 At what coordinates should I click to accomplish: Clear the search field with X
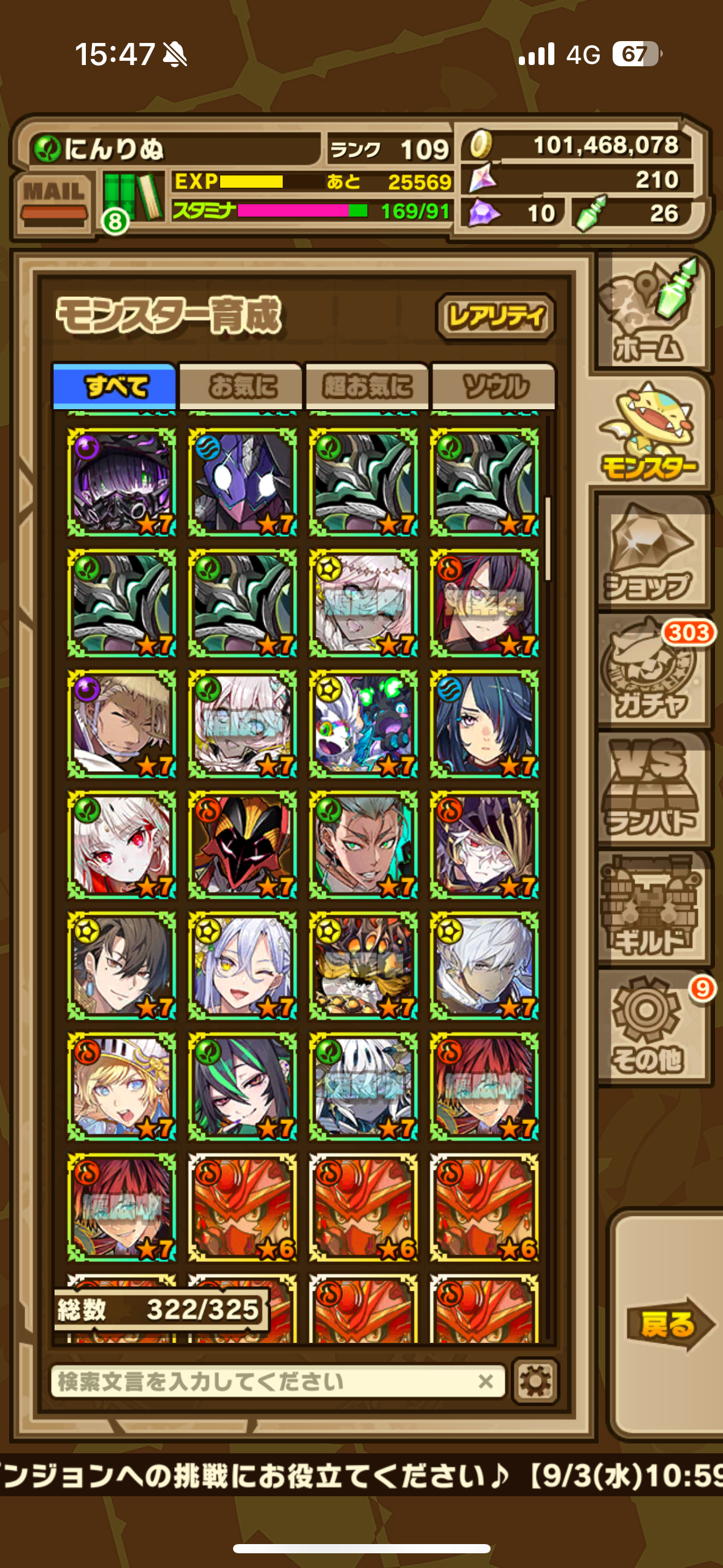coord(486,1381)
